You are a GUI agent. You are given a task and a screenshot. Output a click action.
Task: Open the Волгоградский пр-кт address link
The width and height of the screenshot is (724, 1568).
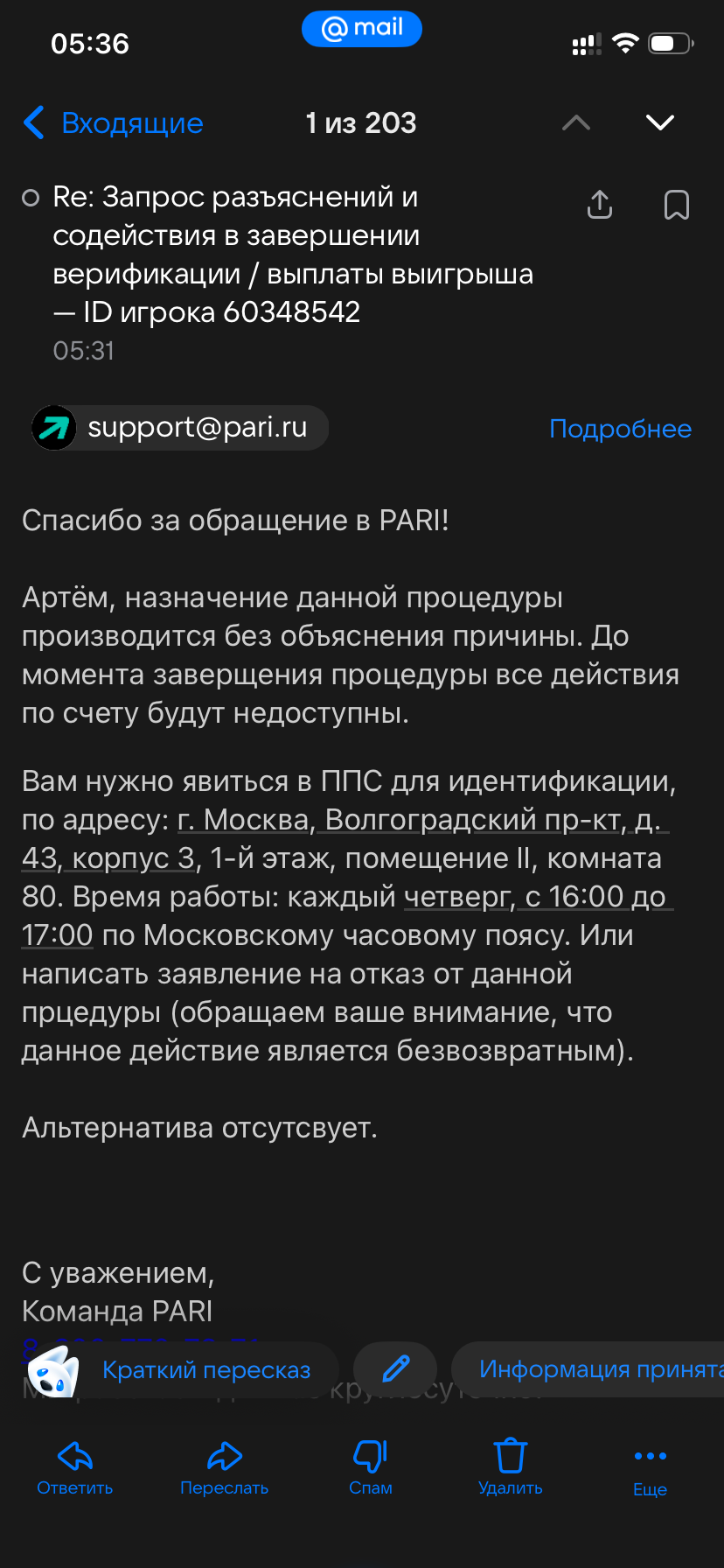click(x=418, y=821)
